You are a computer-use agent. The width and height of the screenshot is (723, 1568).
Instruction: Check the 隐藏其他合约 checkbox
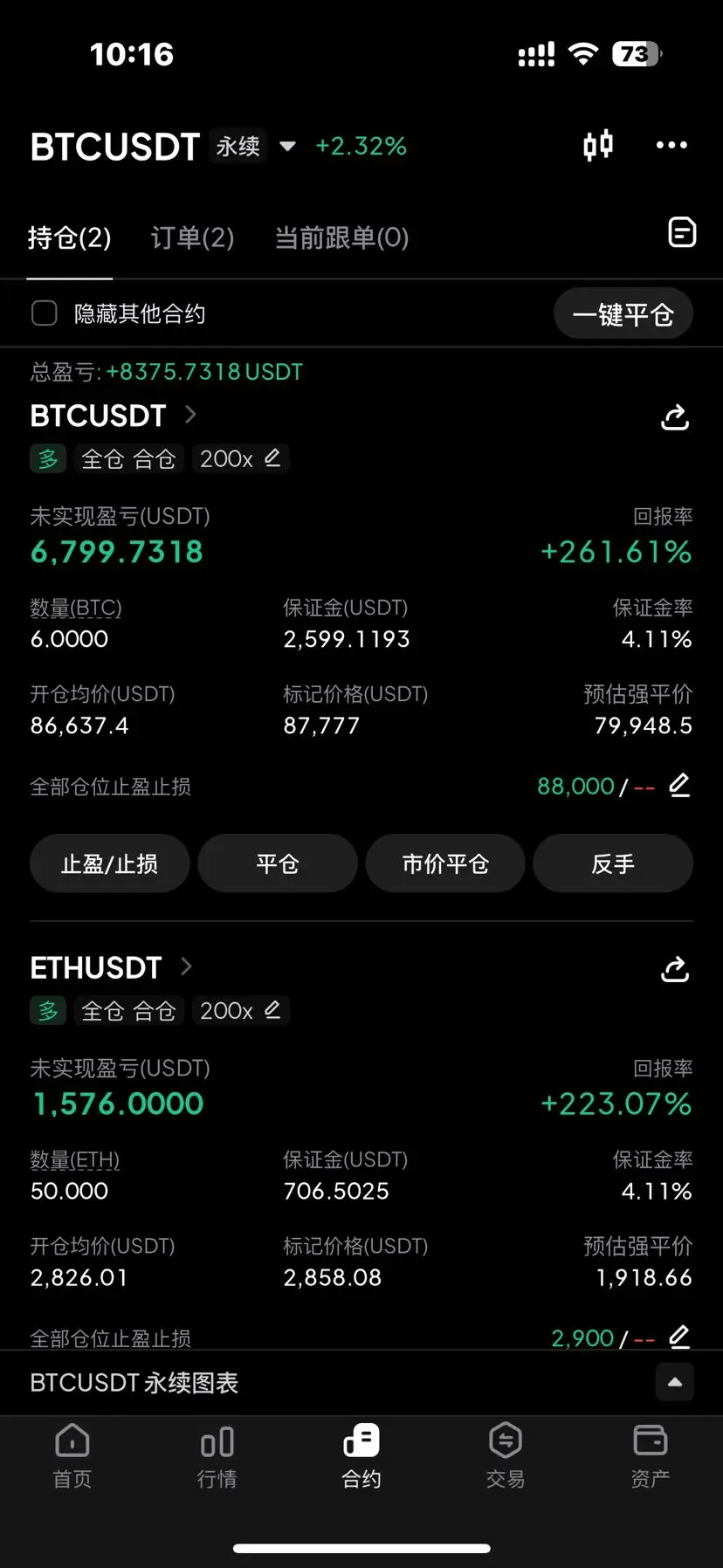pos(45,313)
